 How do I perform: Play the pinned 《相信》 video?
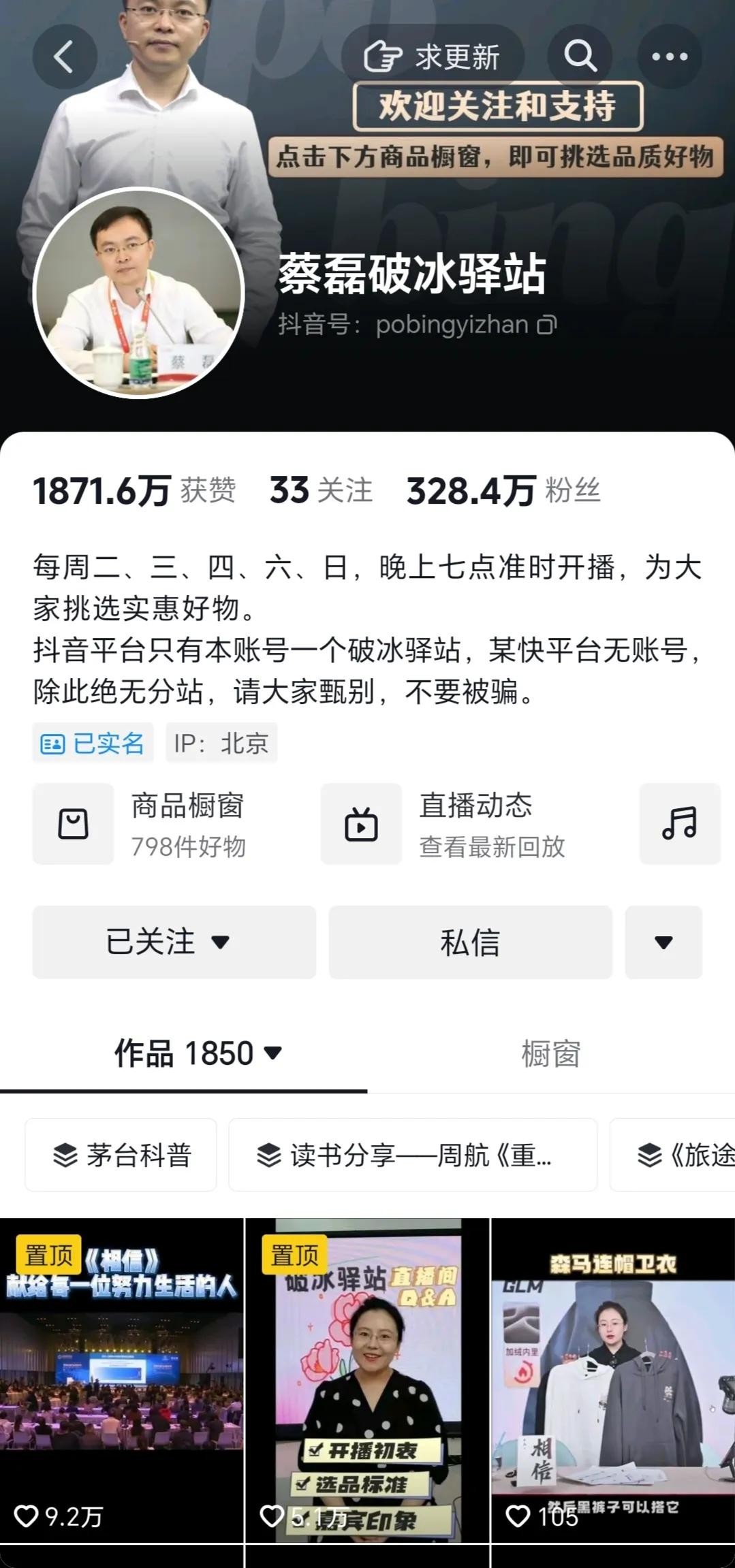[121, 1382]
